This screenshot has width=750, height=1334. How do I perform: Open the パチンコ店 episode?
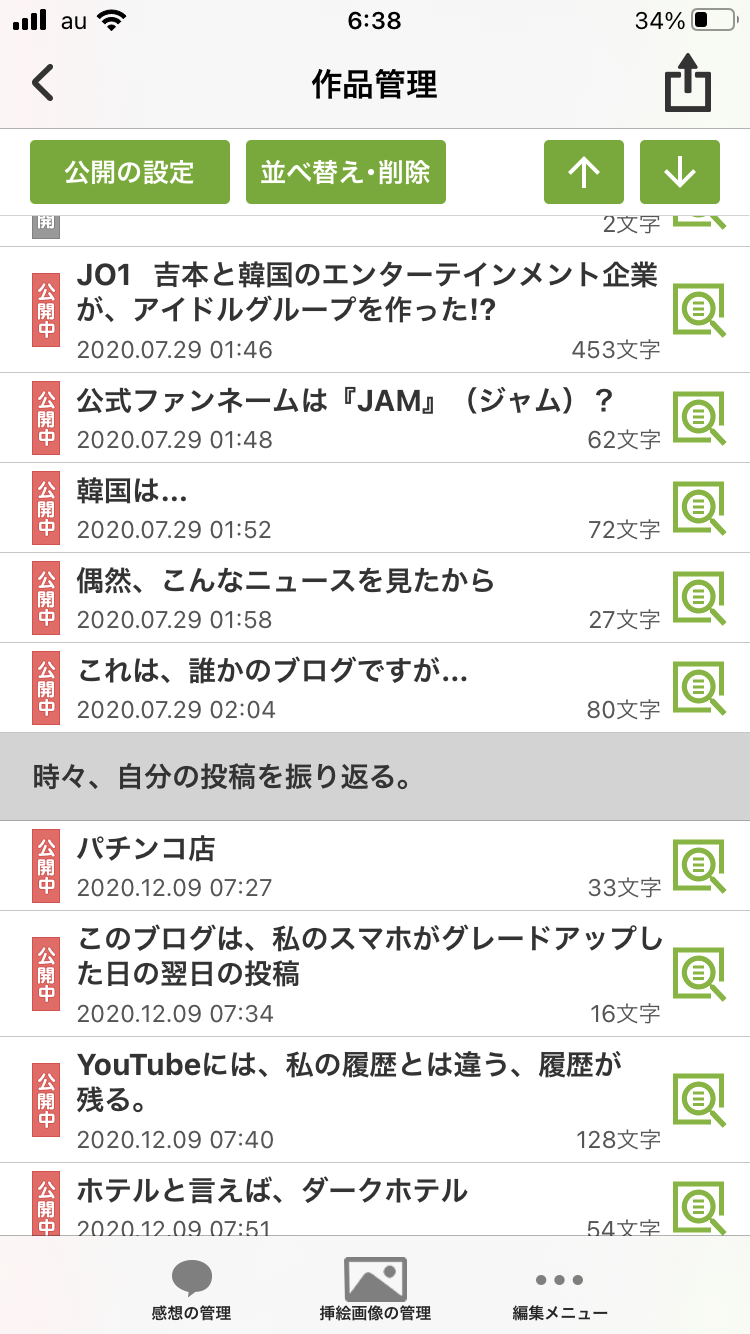click(x=146, y=850)
